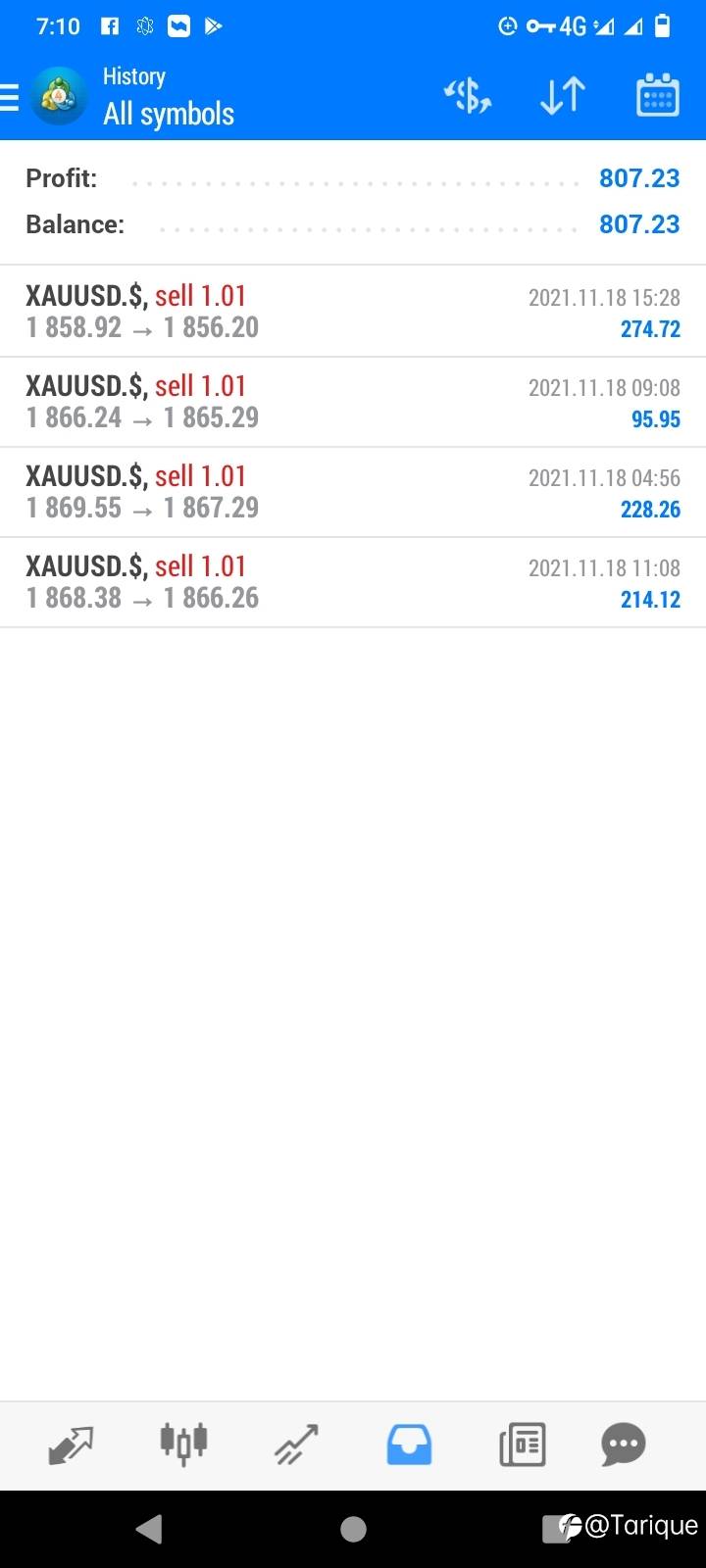Open the sort order arrows
706x1568 pixels.
(x=563, y=96)
